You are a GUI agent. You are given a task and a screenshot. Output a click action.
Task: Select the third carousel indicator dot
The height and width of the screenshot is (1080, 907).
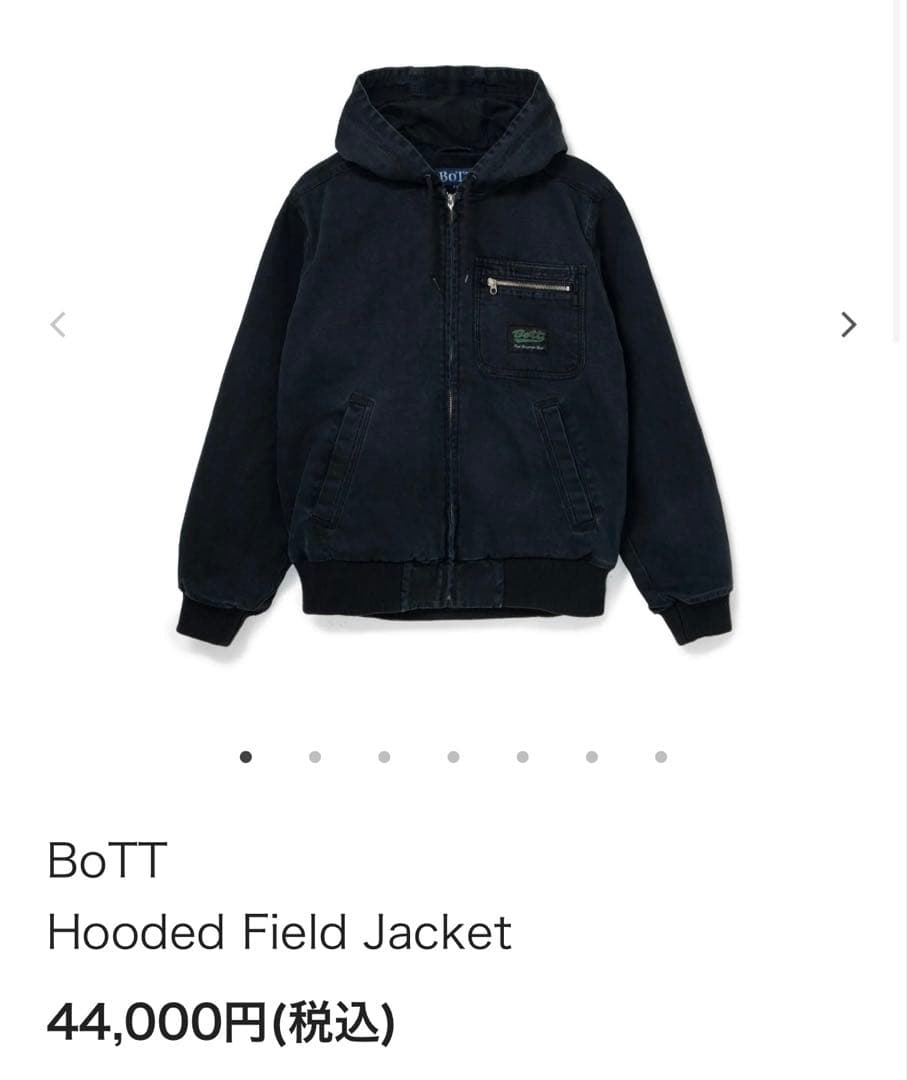(x=382, y=758)
